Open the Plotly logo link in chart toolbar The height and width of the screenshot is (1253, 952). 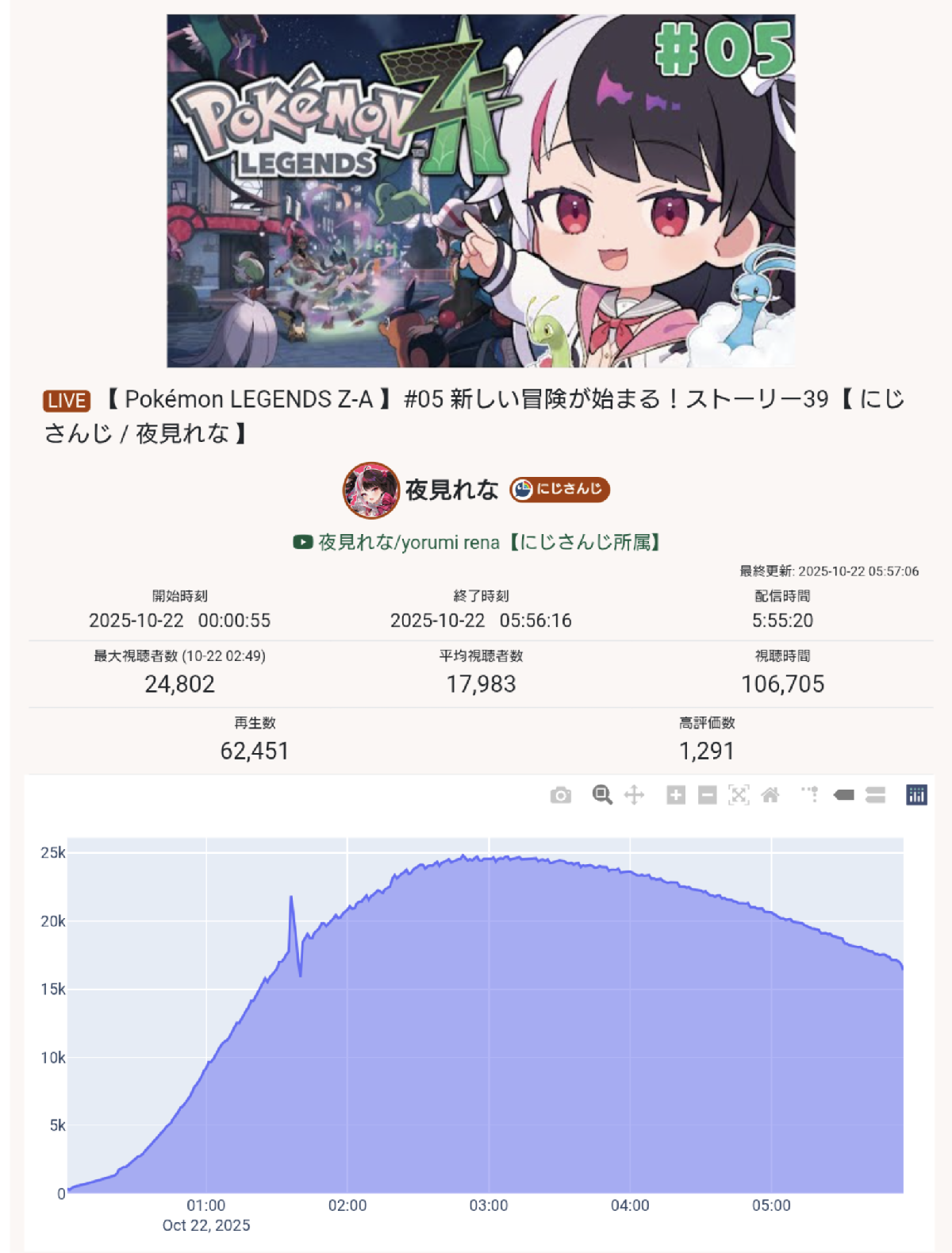point(916,795)
